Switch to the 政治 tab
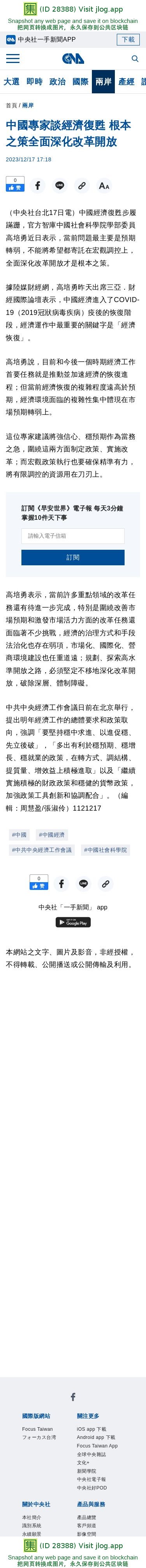 coord(57,82)
